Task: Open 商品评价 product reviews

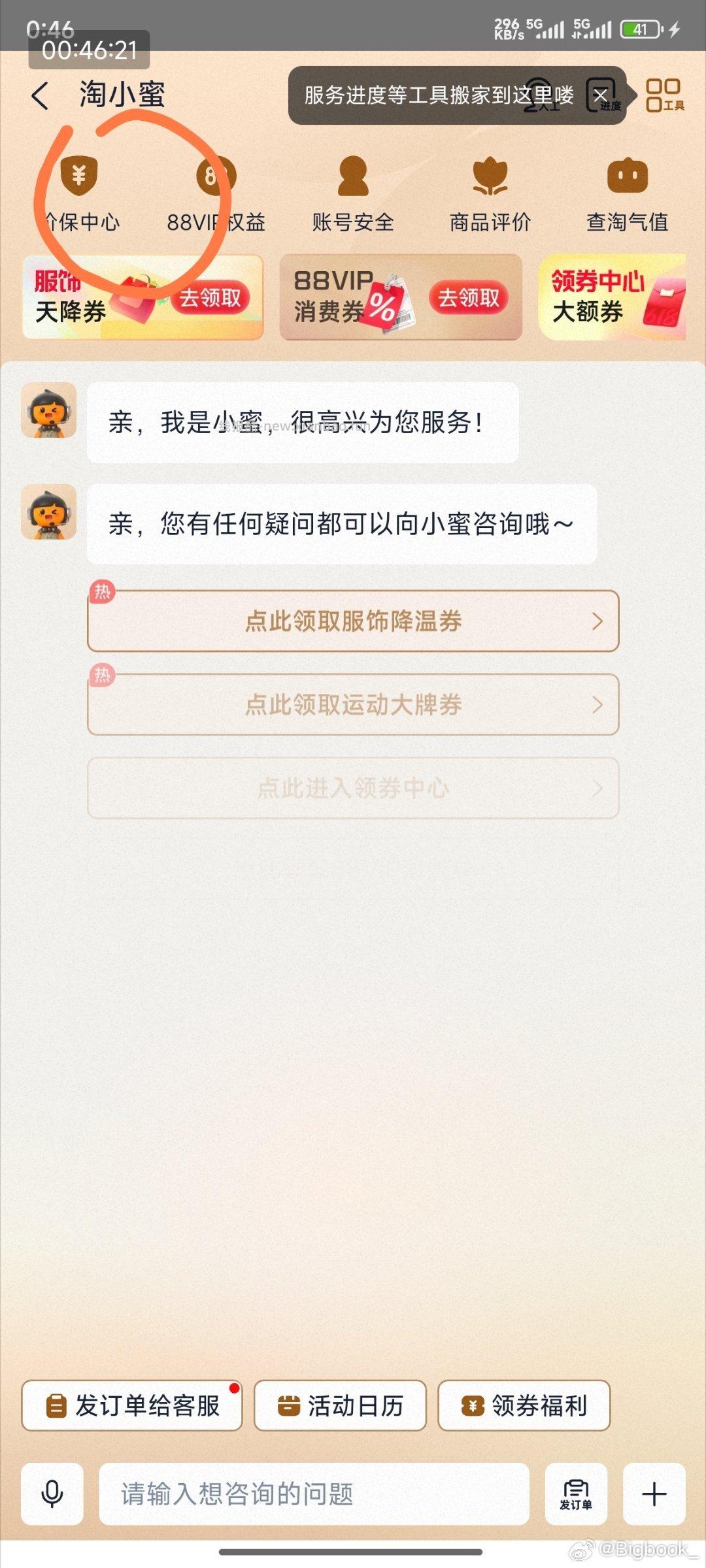Action: click(490, 193)
